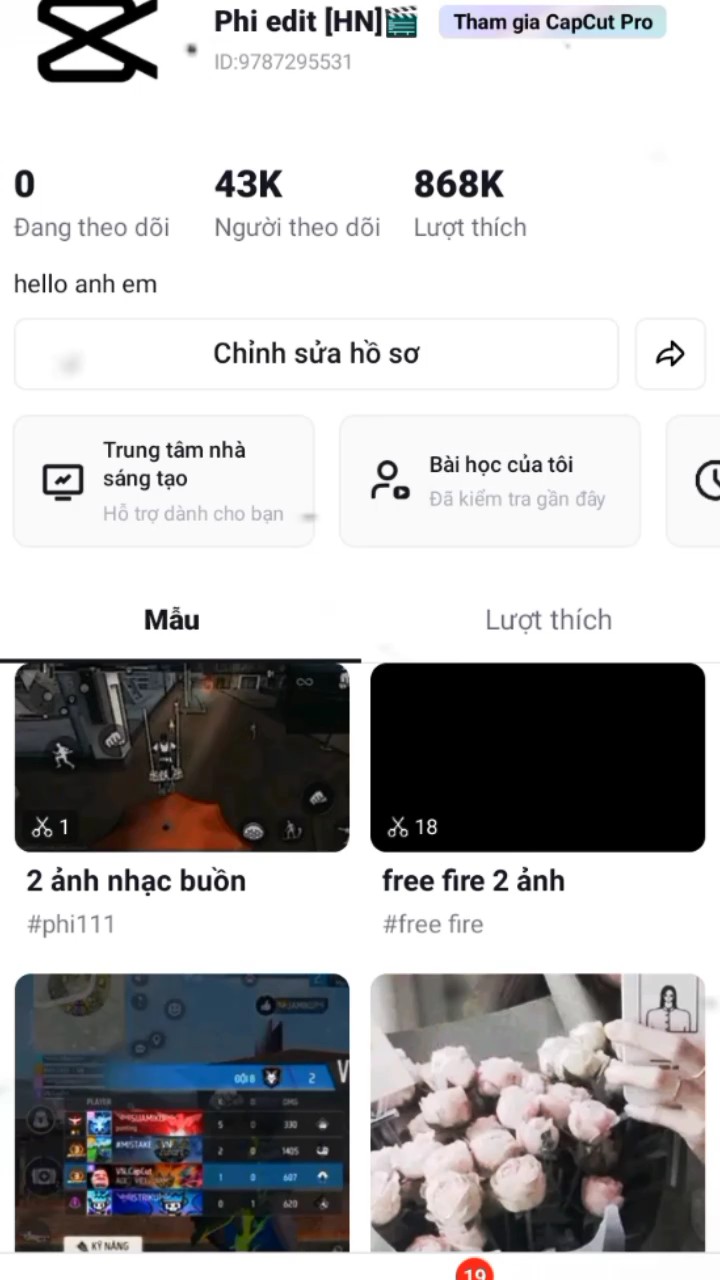Open the Bài học của tôi card
The width and height of the screenshot is (720, 1280).
(490, 481)
